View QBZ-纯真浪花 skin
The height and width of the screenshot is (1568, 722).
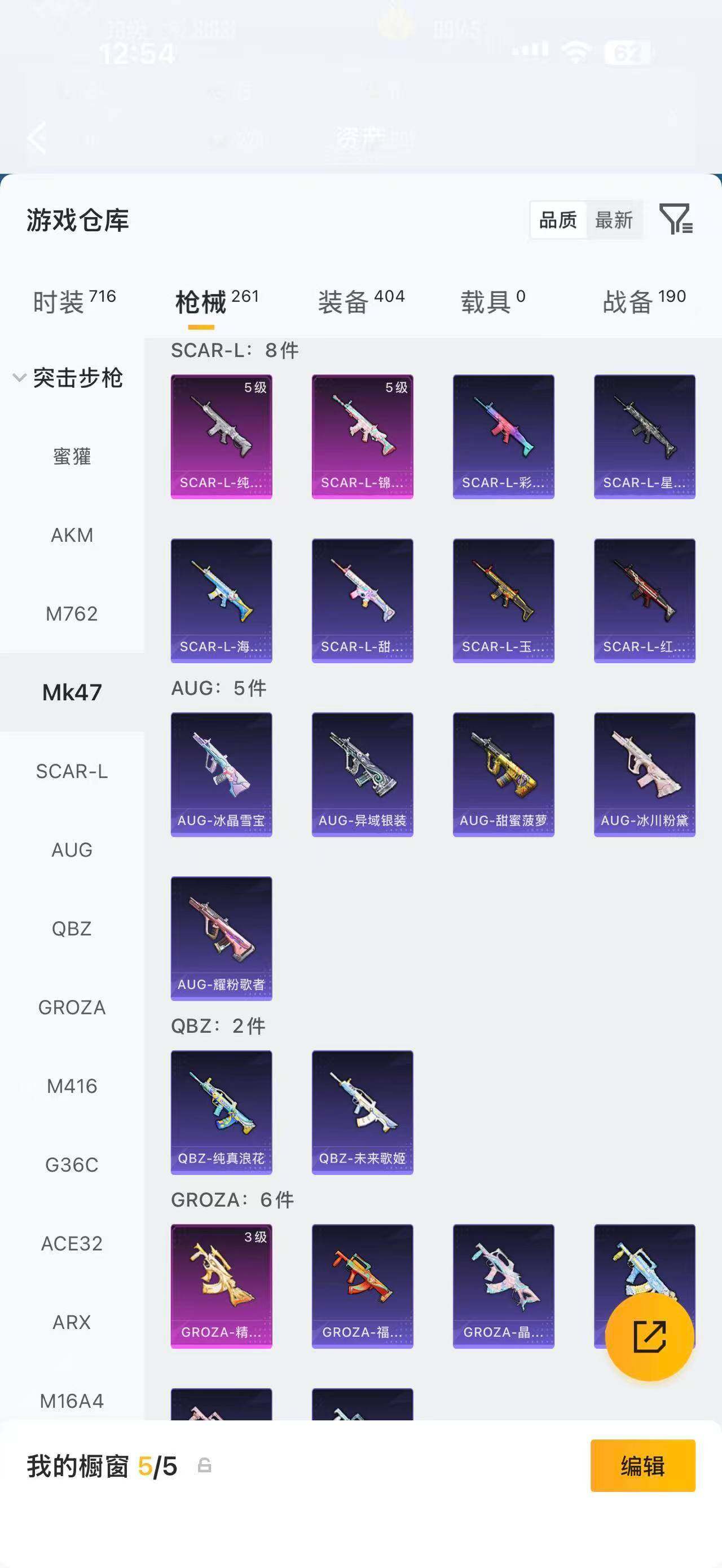(221, 1112)
